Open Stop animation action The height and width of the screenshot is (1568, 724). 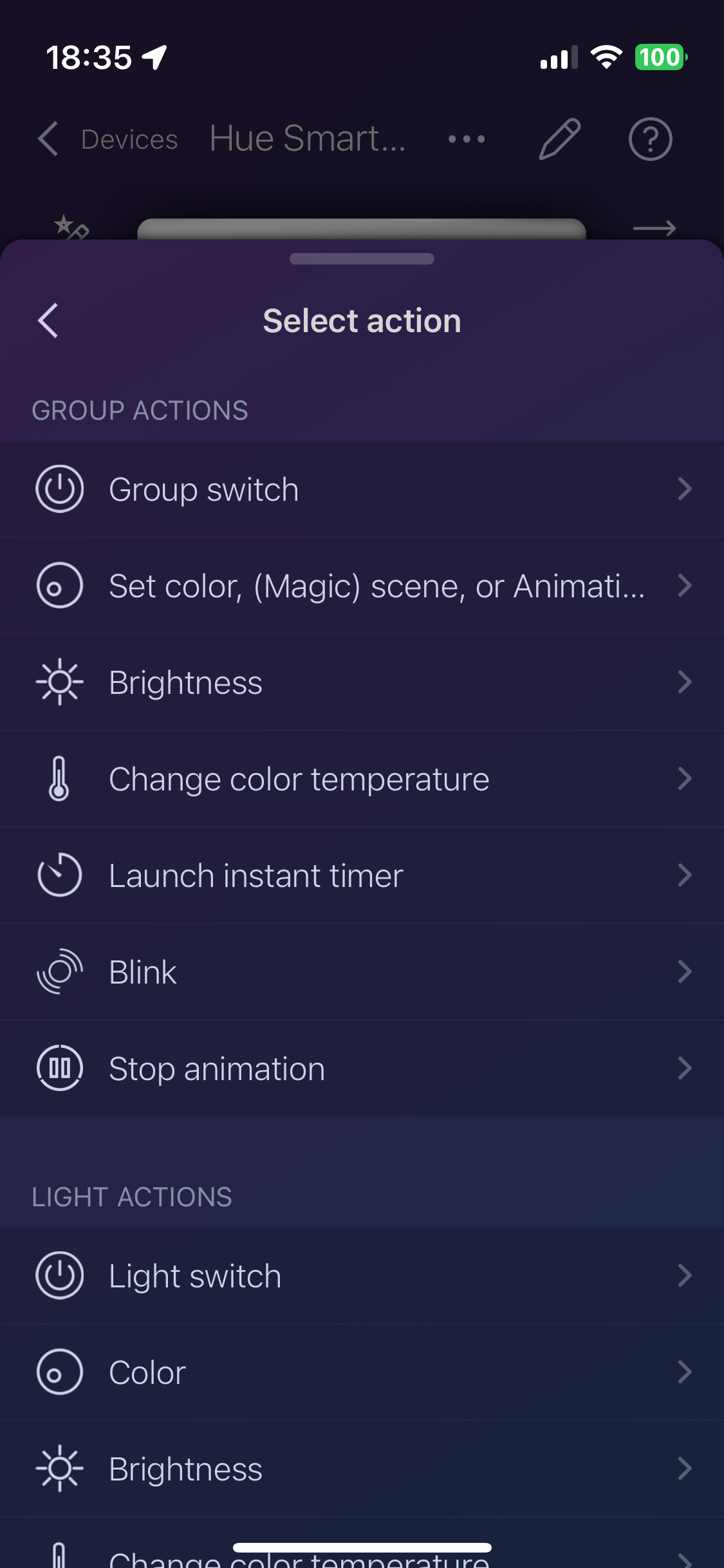click(362, 1069)
